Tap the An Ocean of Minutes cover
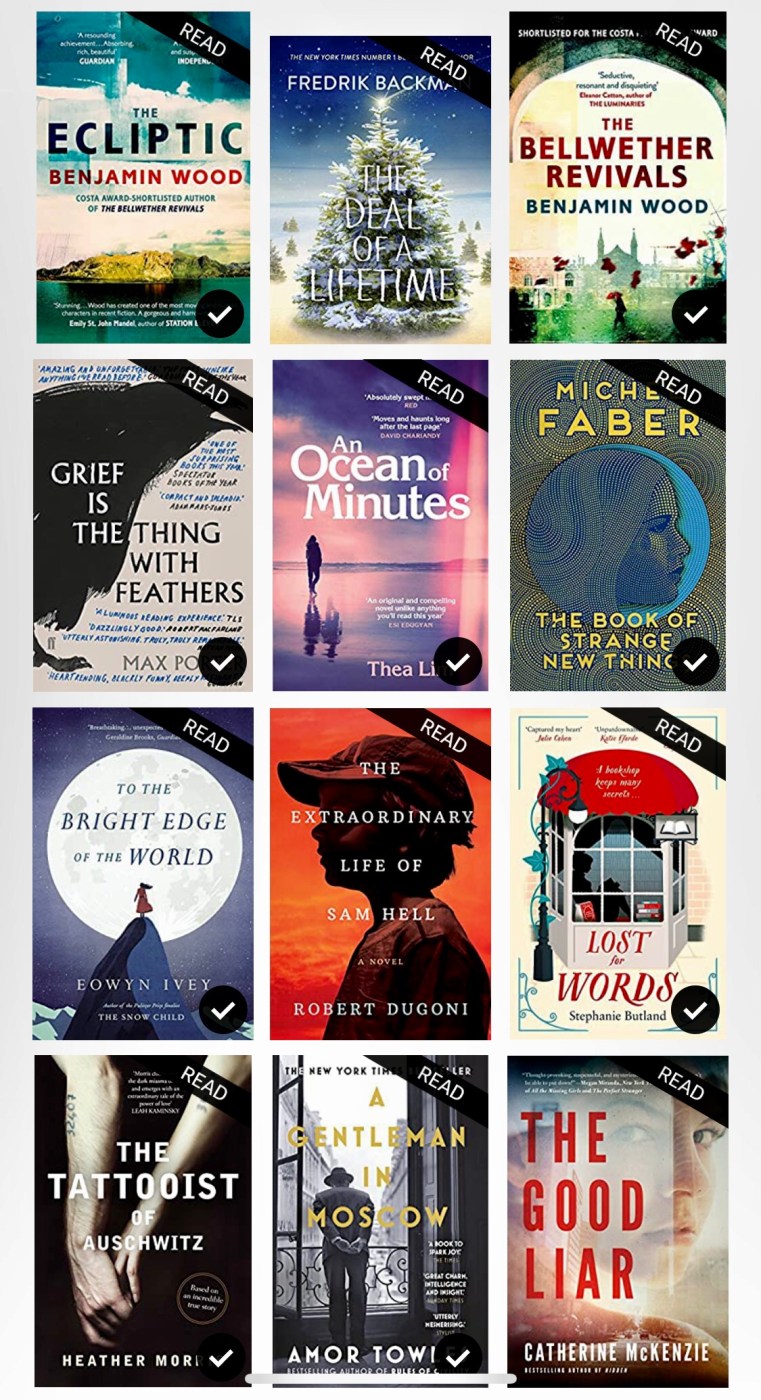This screenshot has width=761, height=1400. click(380, 525)
